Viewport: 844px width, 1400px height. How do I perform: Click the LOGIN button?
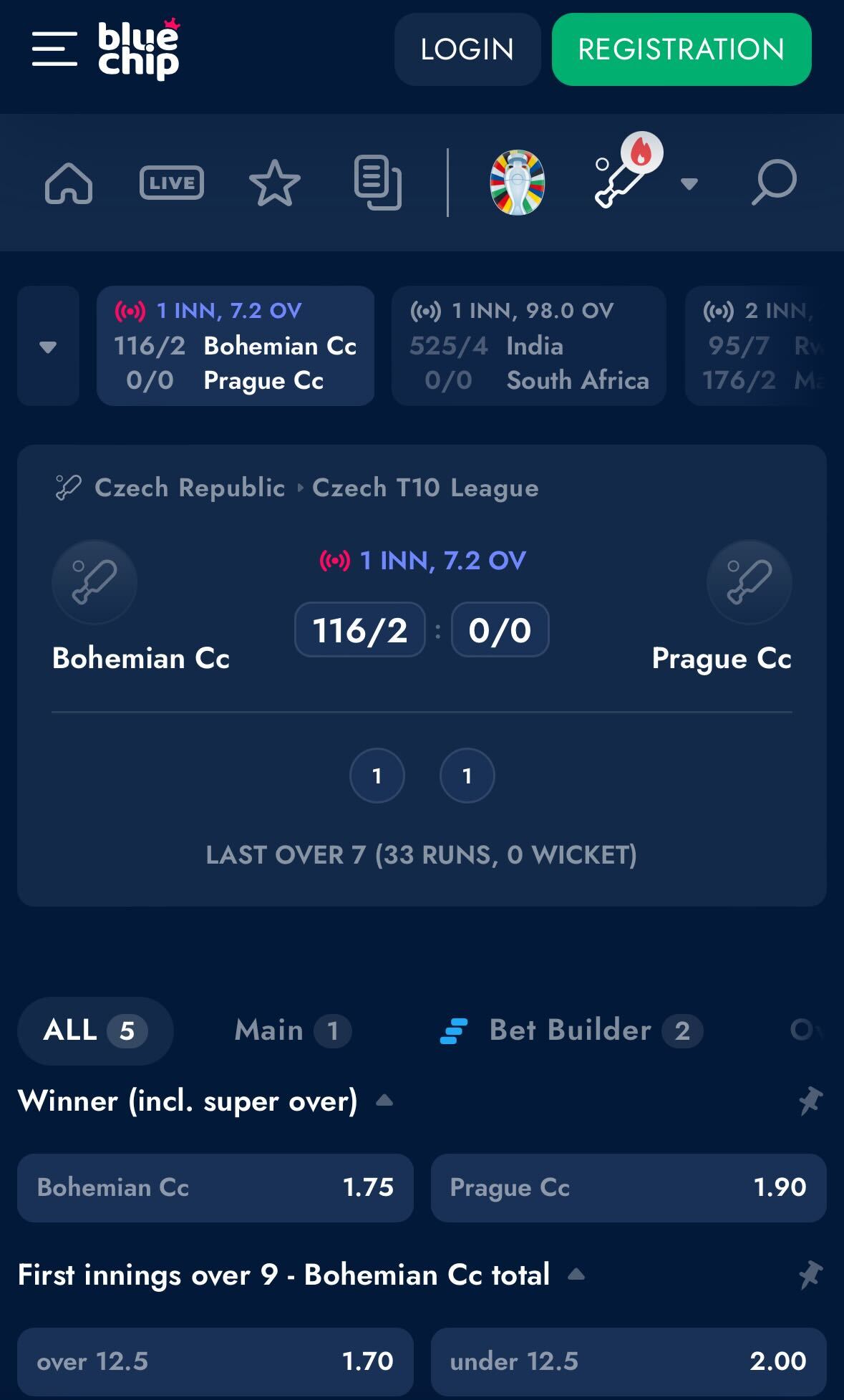tap(467, 49)
